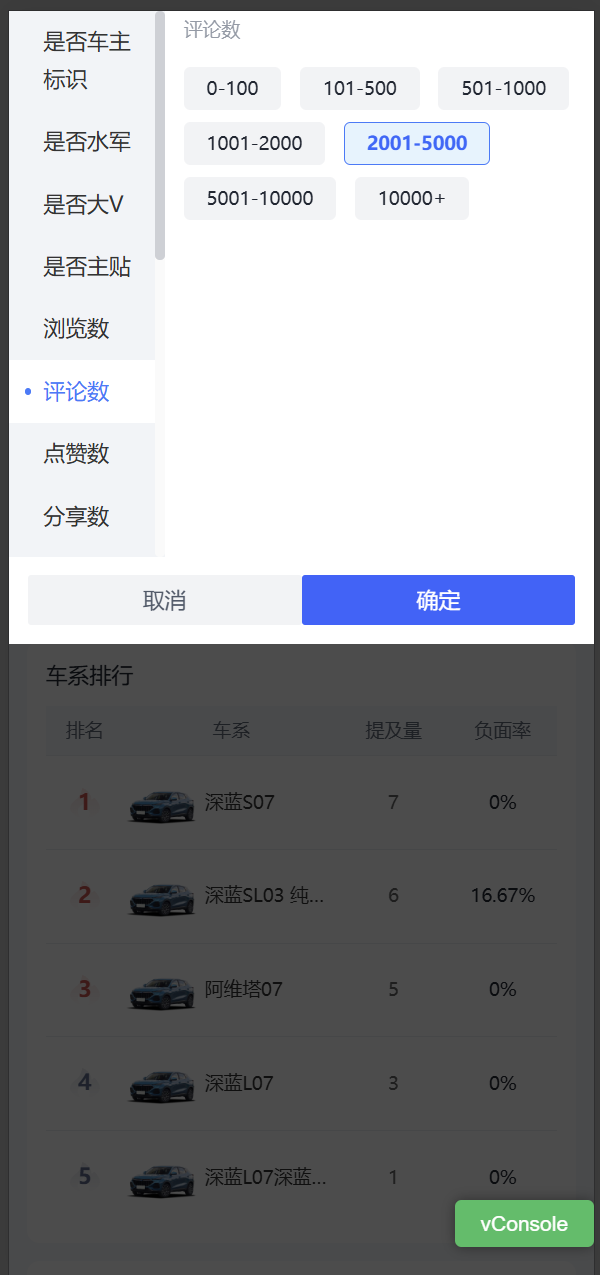Choose the 5001-10000 range

(259, 198)
